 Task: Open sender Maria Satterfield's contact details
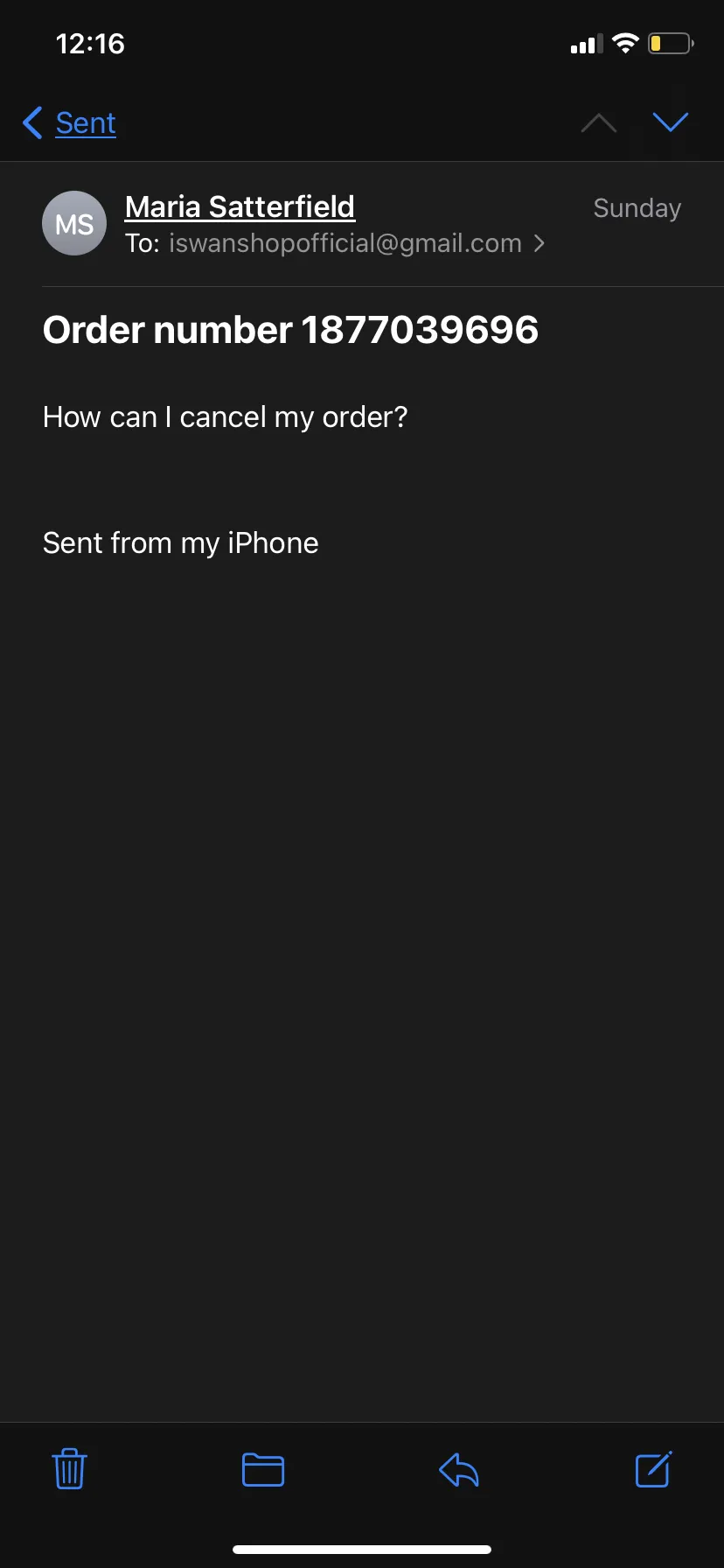[240, 207]
